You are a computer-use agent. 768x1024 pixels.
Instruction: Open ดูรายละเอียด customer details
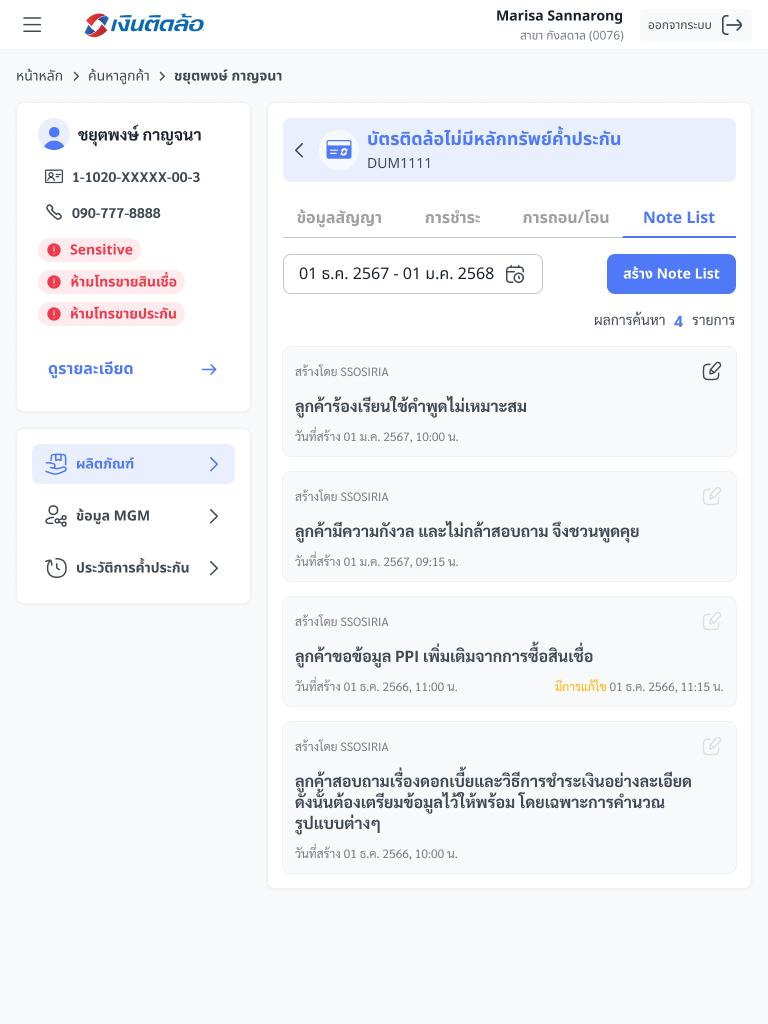click(133, 369)
